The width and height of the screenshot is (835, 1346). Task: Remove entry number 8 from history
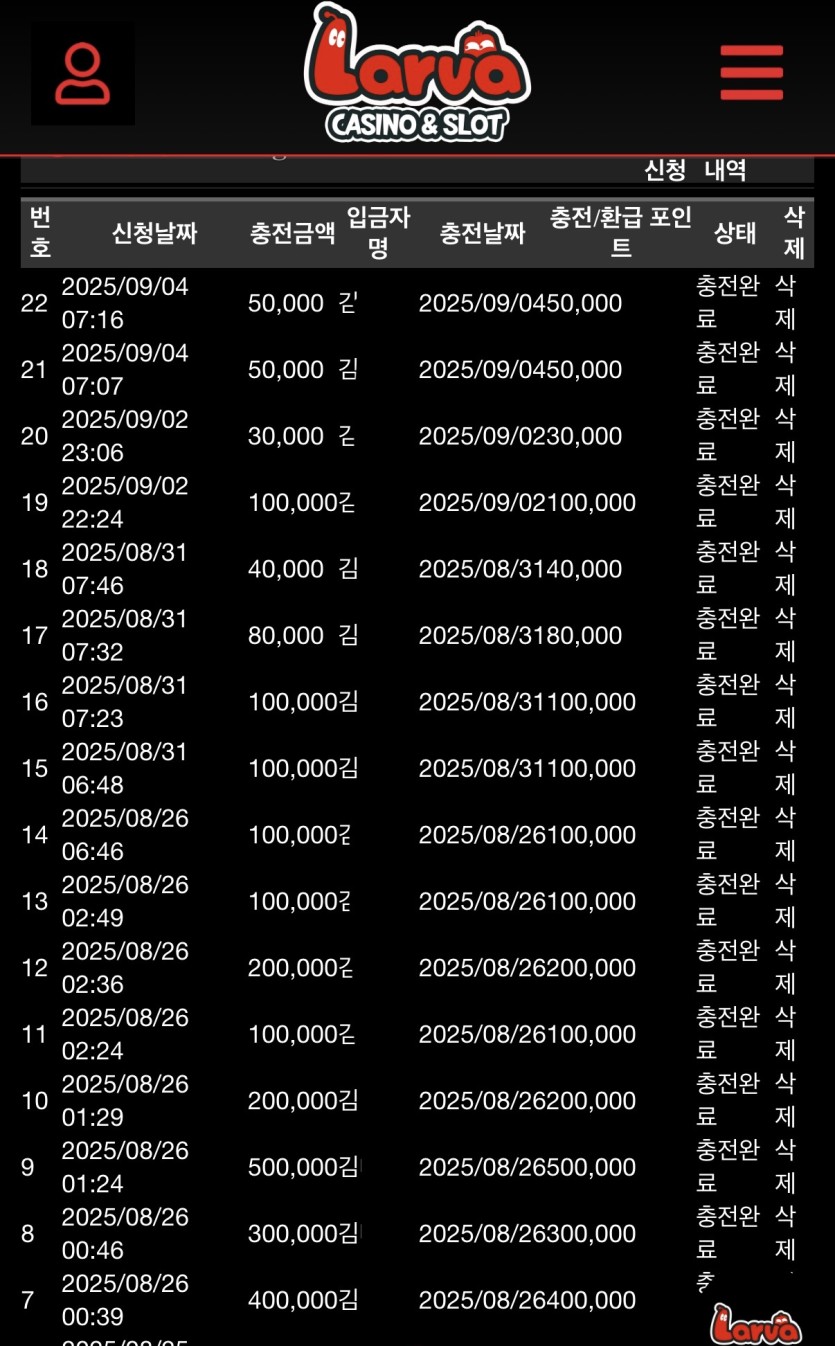point(786,1233)
